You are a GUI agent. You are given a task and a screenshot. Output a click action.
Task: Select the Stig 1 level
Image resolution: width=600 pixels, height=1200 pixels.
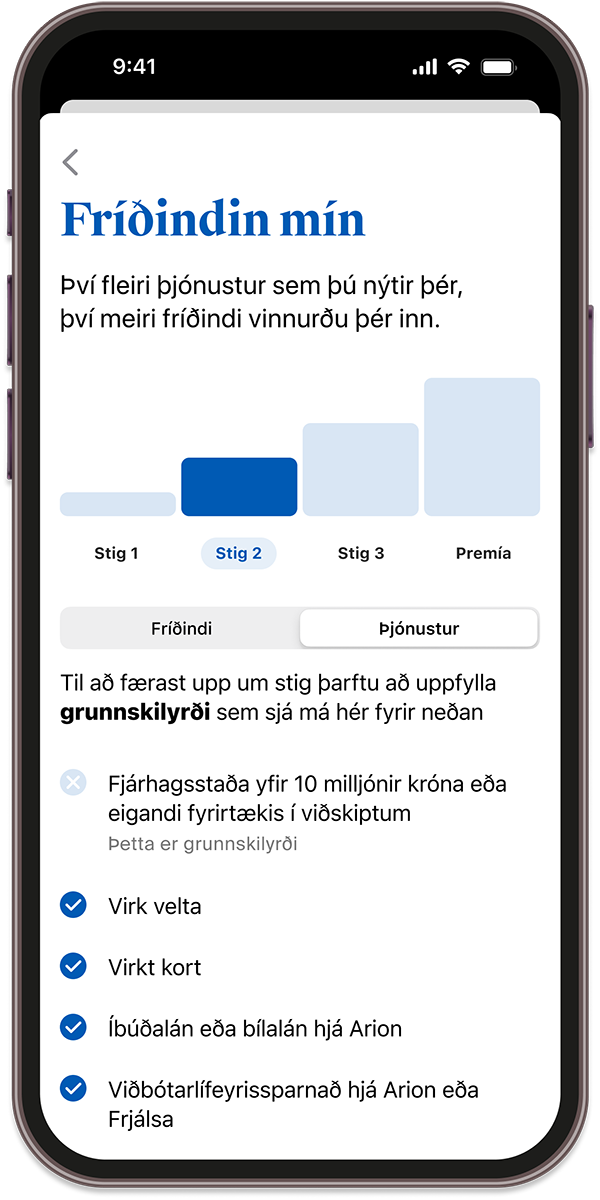coord(116,553)
